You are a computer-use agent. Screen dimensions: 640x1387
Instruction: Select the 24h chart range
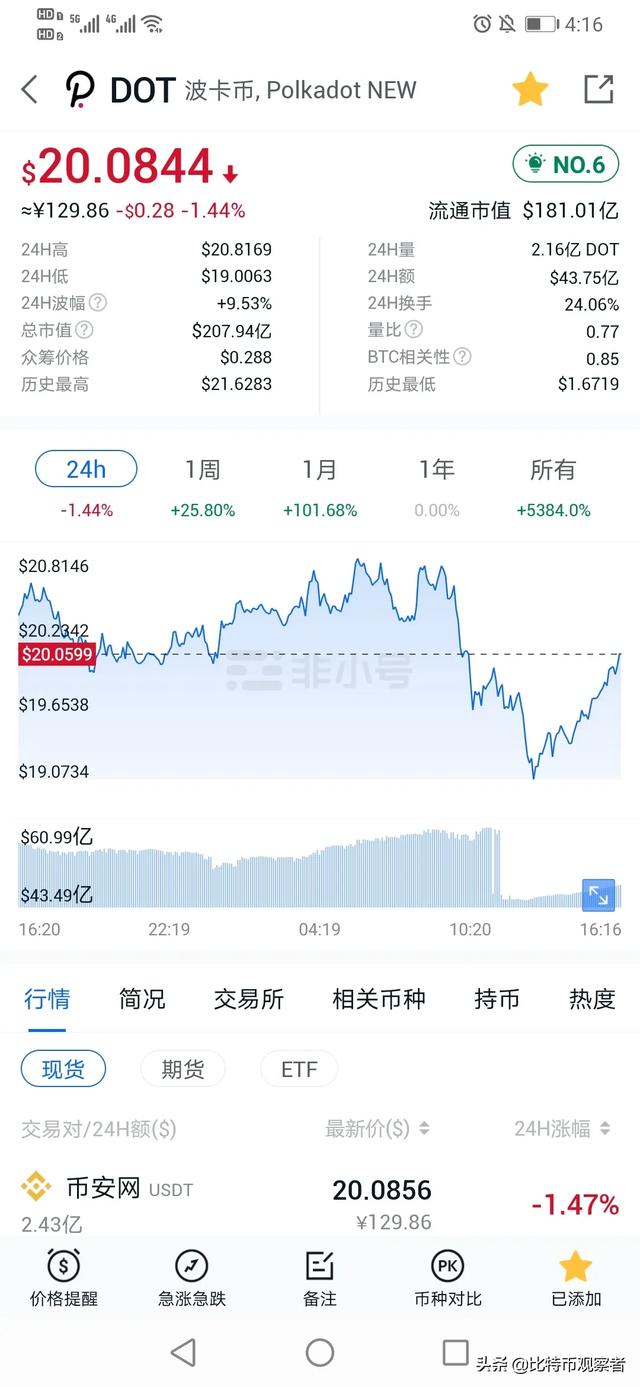(x=86, y=469)
